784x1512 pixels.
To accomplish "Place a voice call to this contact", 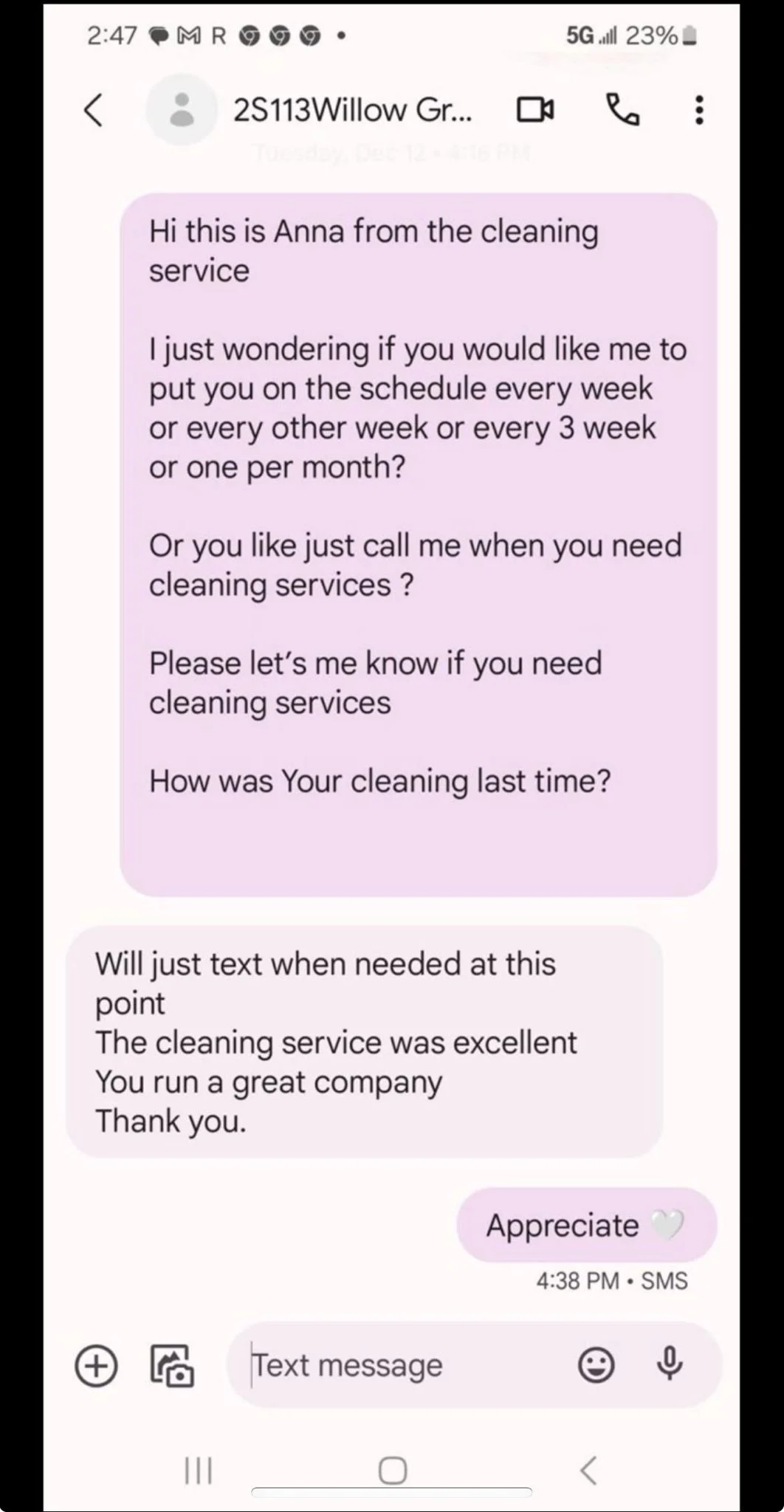I will [x=623, y=110].
